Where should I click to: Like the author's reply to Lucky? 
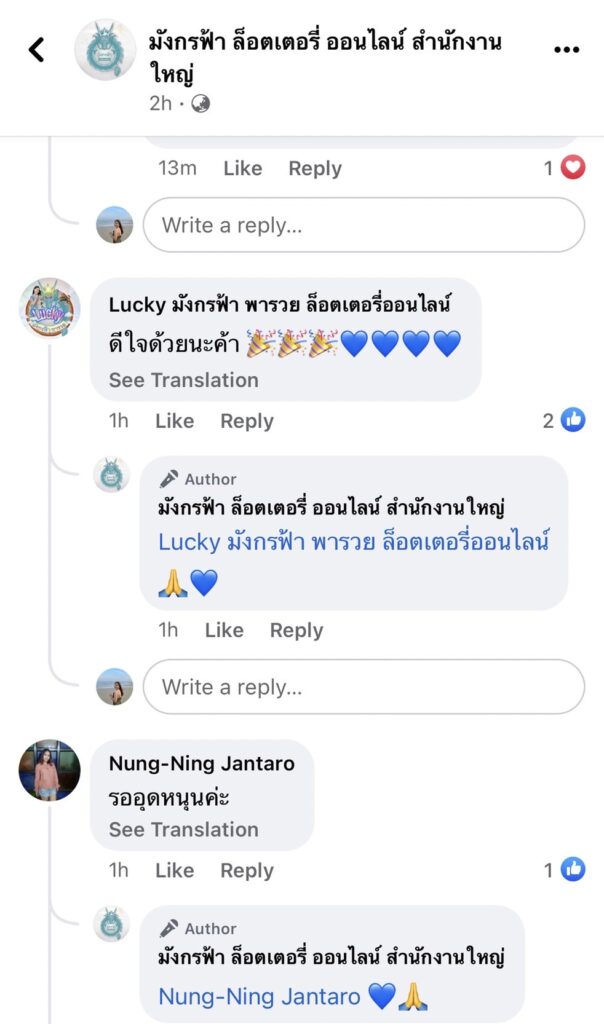224,630
